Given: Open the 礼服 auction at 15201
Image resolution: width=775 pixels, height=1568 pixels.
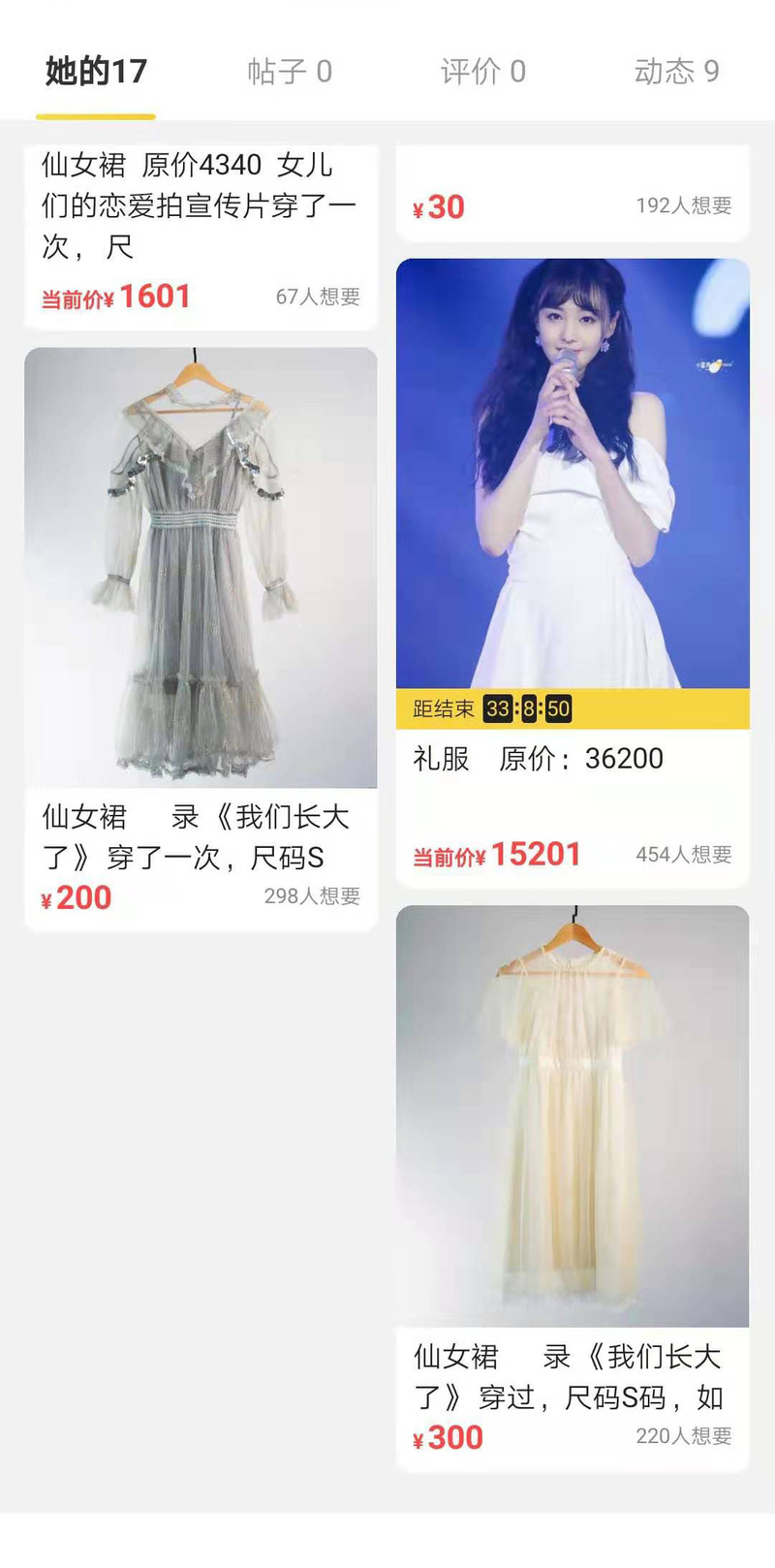Looking at the screenshot, I should click(x=573, y=574).
